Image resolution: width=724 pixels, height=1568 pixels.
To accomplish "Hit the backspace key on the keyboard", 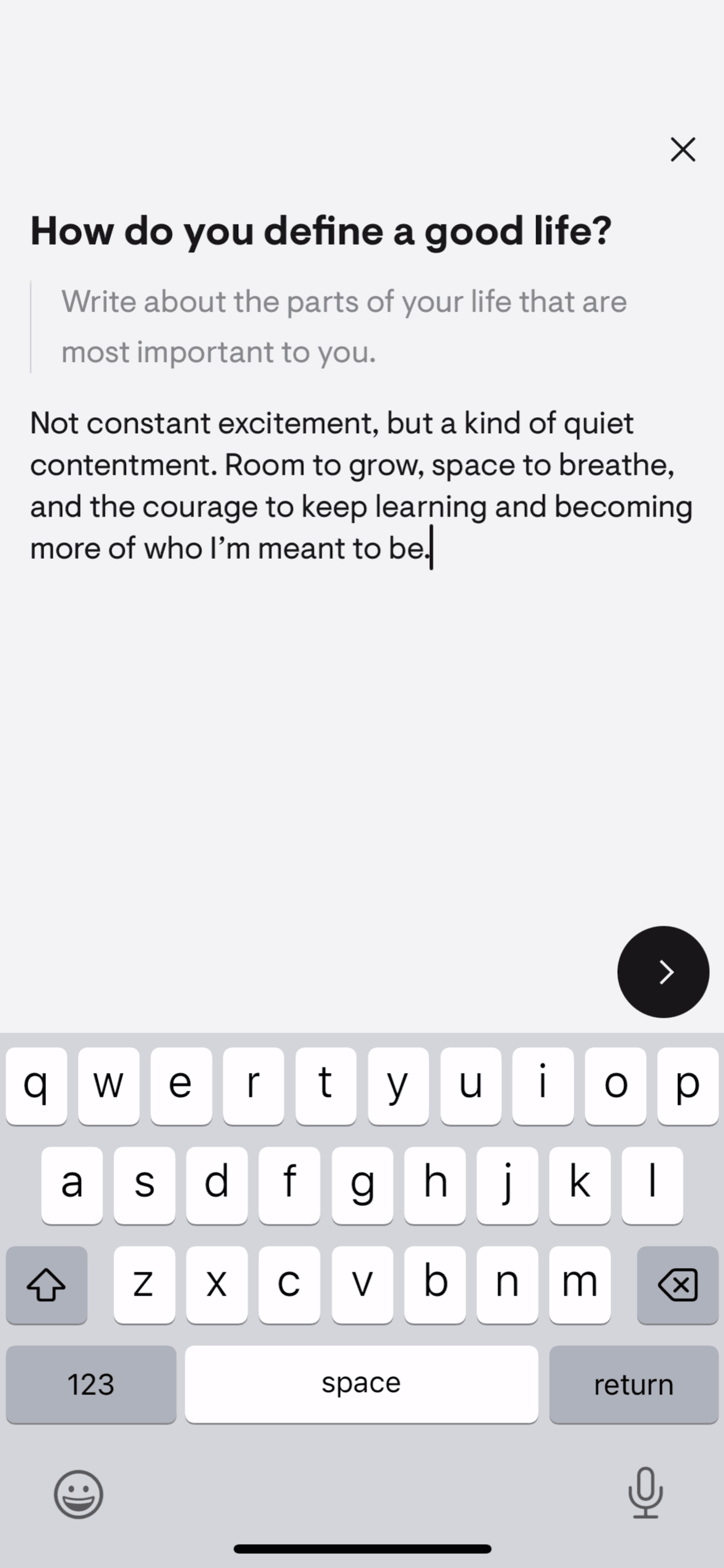I will (677, 1285).
